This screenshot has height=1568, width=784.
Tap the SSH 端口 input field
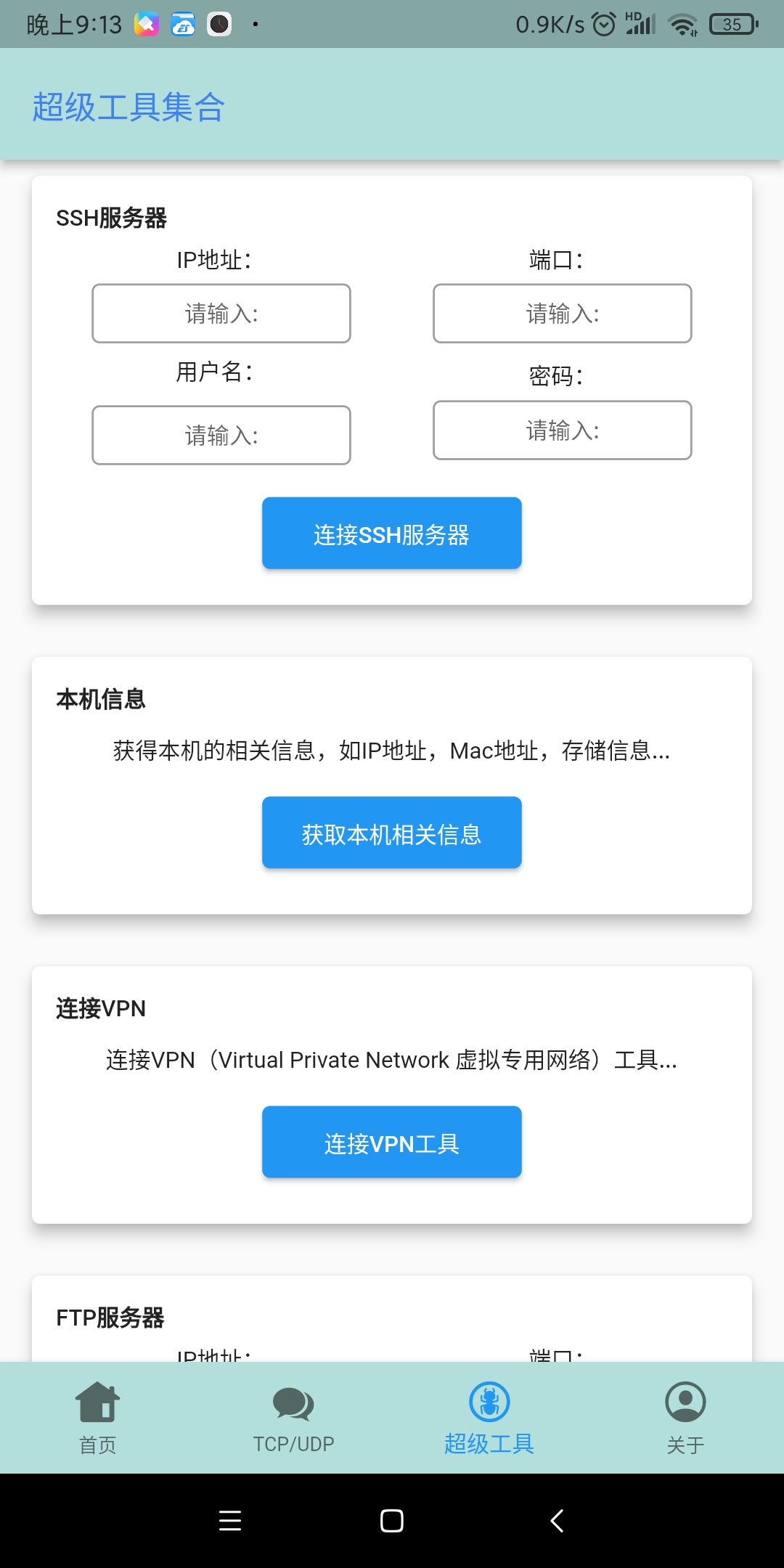[x=563, y=314]
